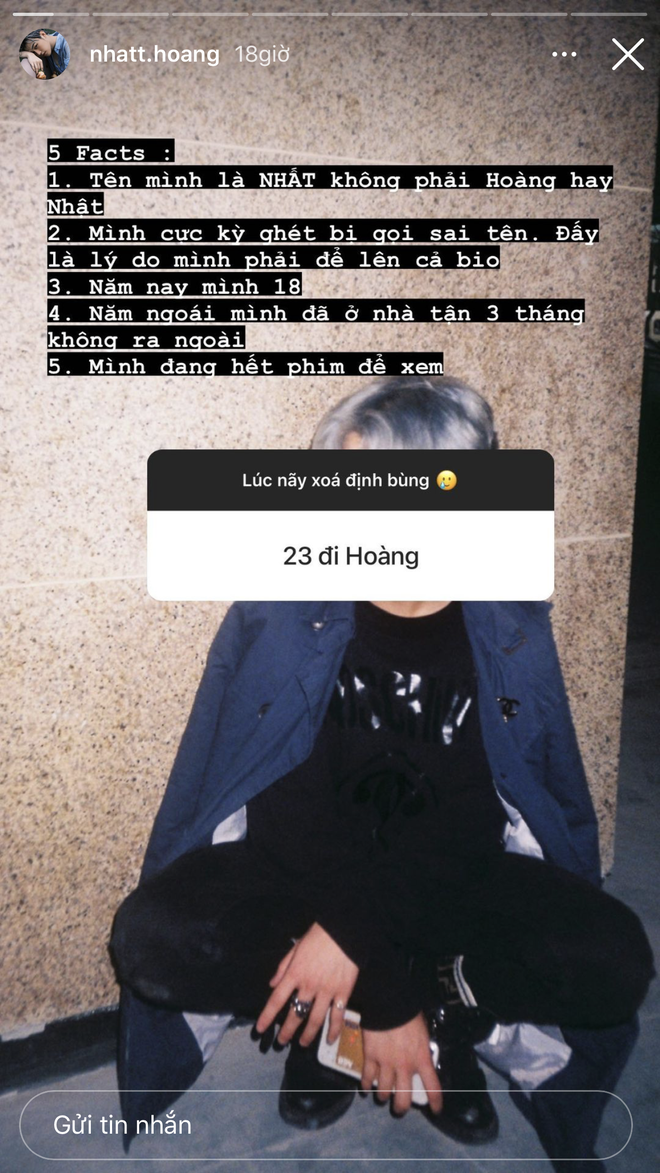The width and height of the screenshot is (660, 1173).
Task: Close the story viewer
Action: pos(628,54)
